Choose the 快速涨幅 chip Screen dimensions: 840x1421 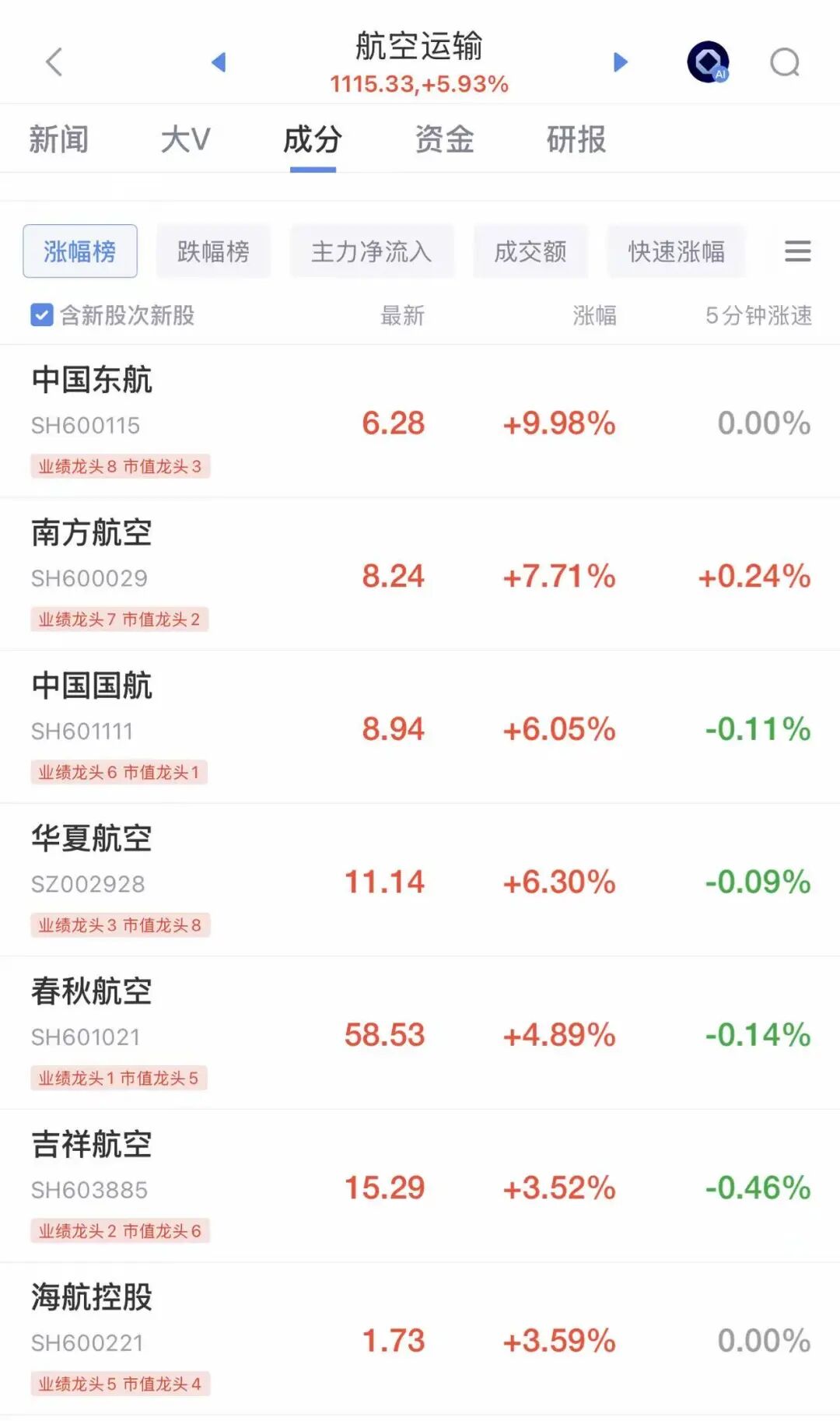(x=676, y=251)
